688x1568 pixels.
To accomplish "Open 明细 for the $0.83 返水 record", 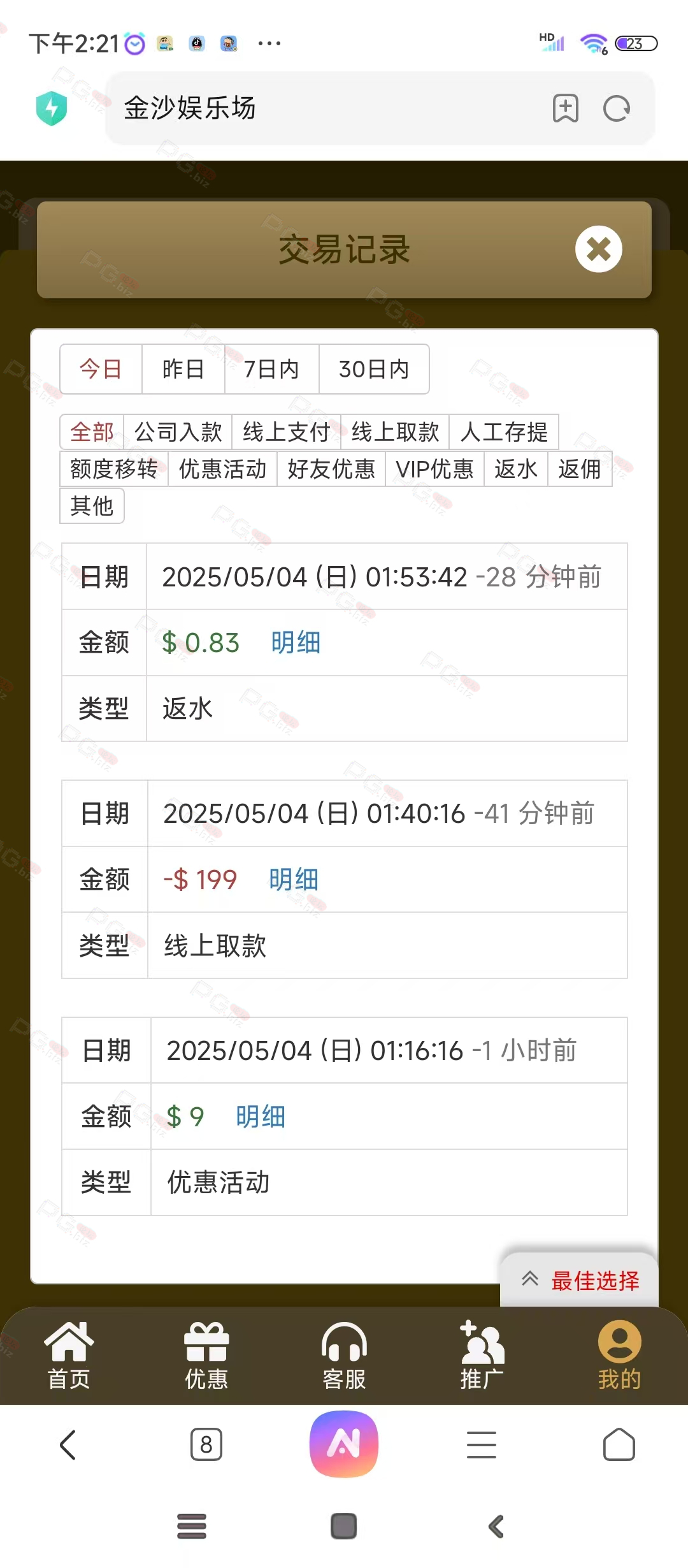I will pyautogui.click(x=296, y=642).
